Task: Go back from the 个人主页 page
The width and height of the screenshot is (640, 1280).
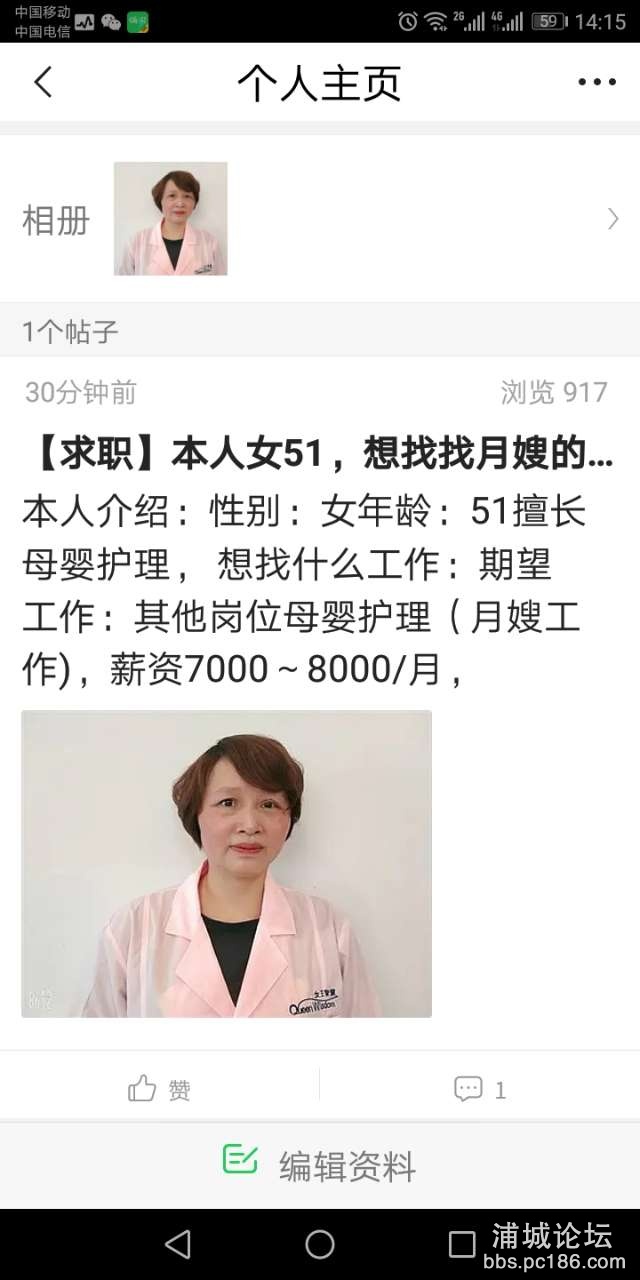Action: pos(42,82)
